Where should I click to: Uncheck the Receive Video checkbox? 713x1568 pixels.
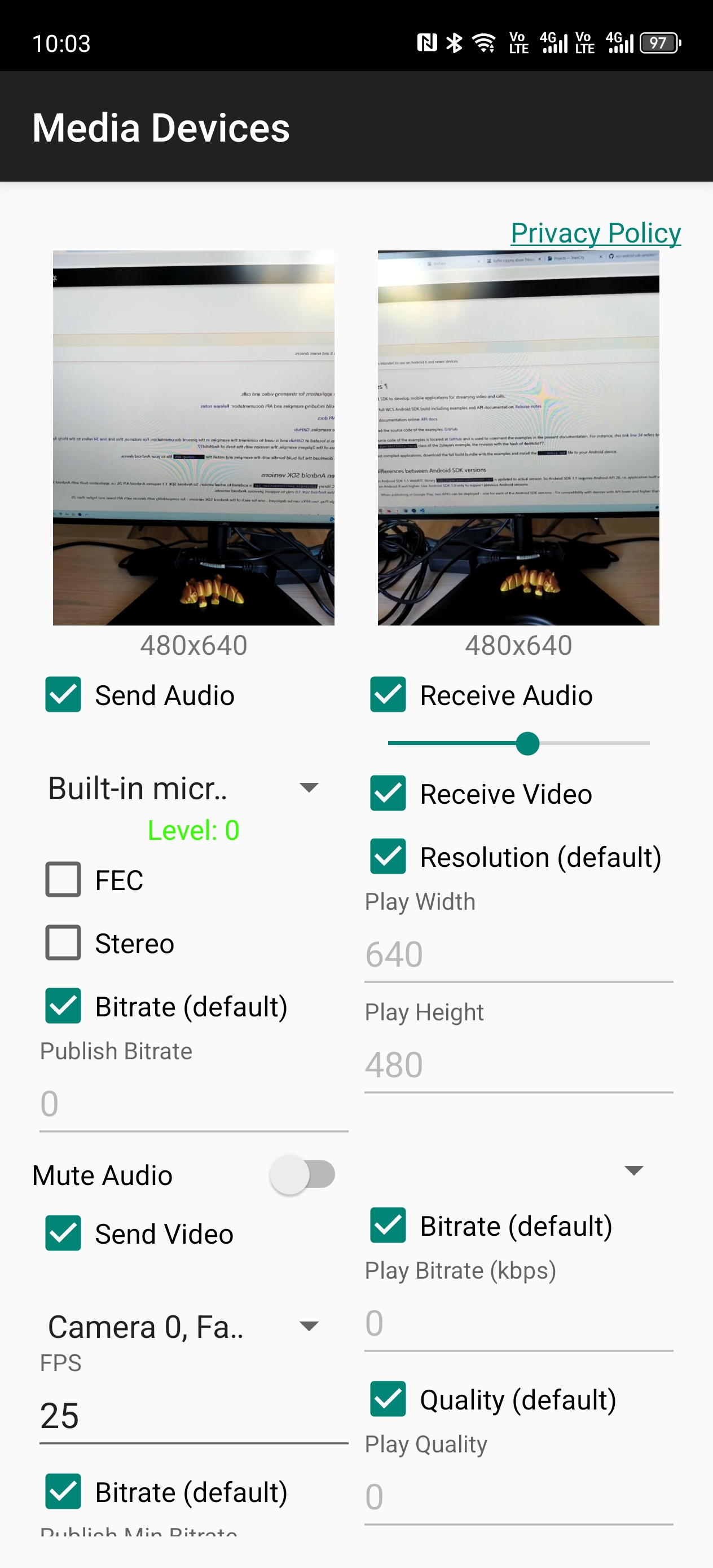coord(388,793)
